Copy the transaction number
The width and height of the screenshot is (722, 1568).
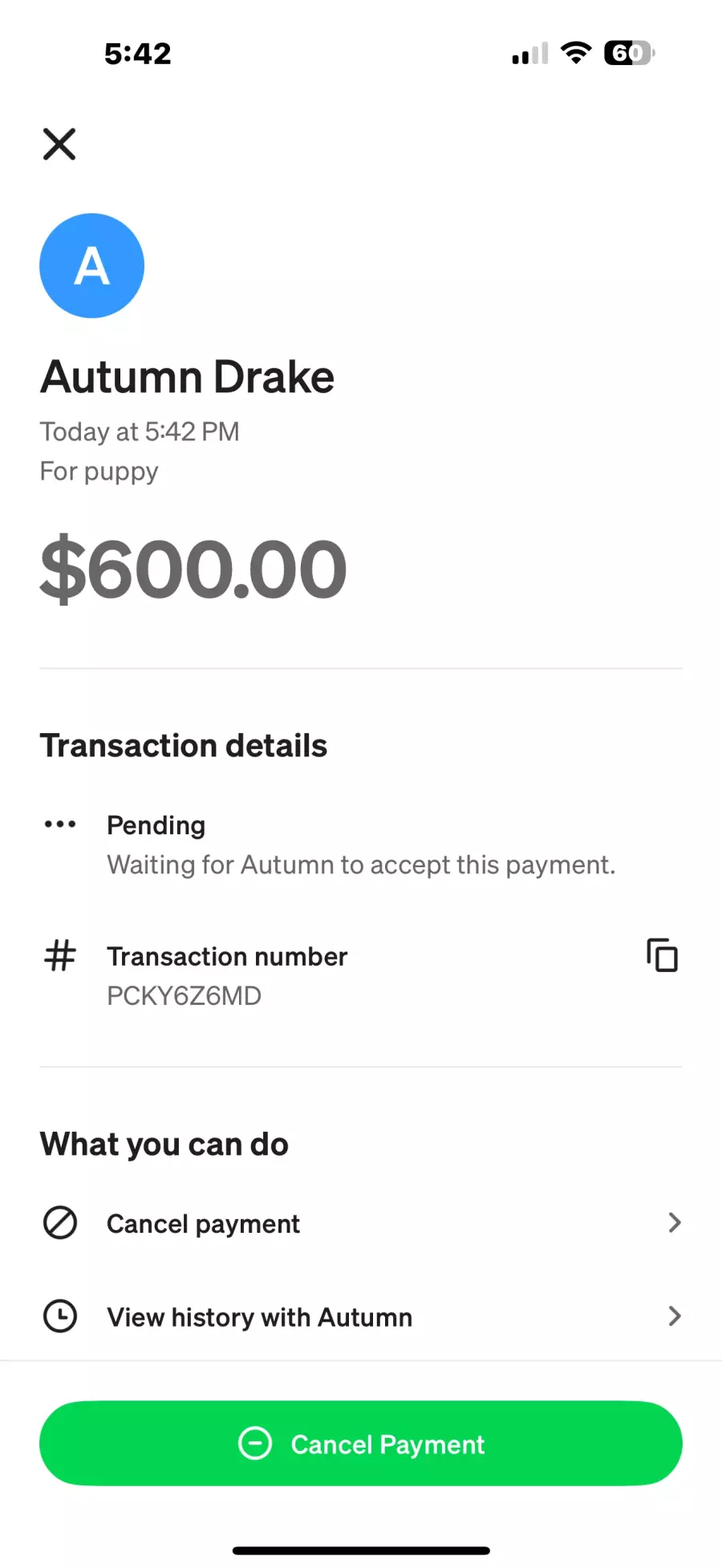point(662,955)
